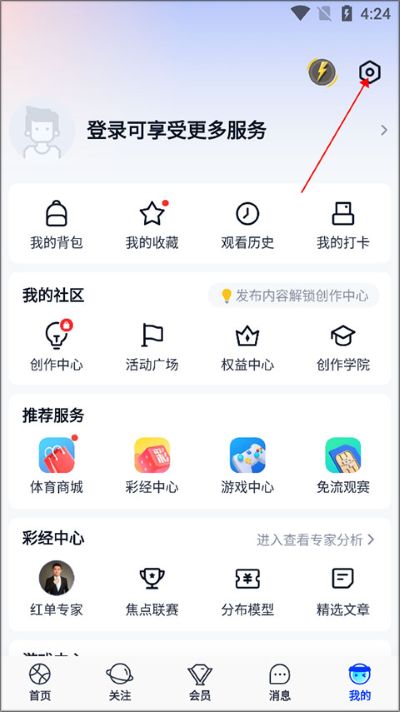Open 体育商城

point(57,465)
